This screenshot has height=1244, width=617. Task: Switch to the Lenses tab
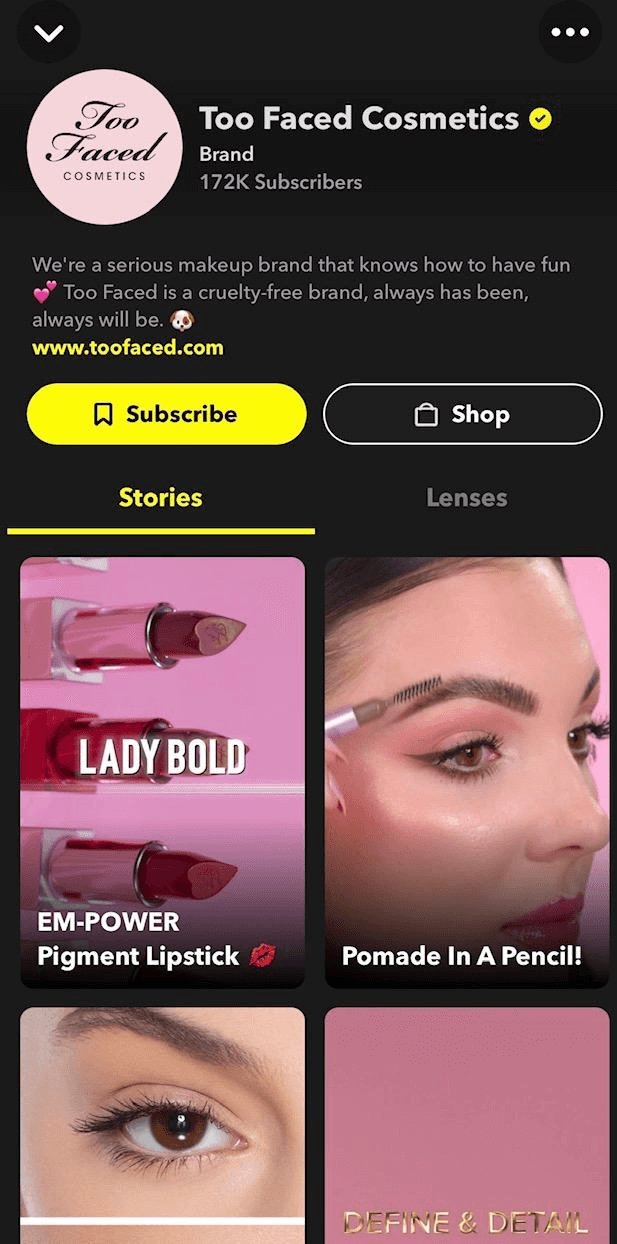pos(466,498)
